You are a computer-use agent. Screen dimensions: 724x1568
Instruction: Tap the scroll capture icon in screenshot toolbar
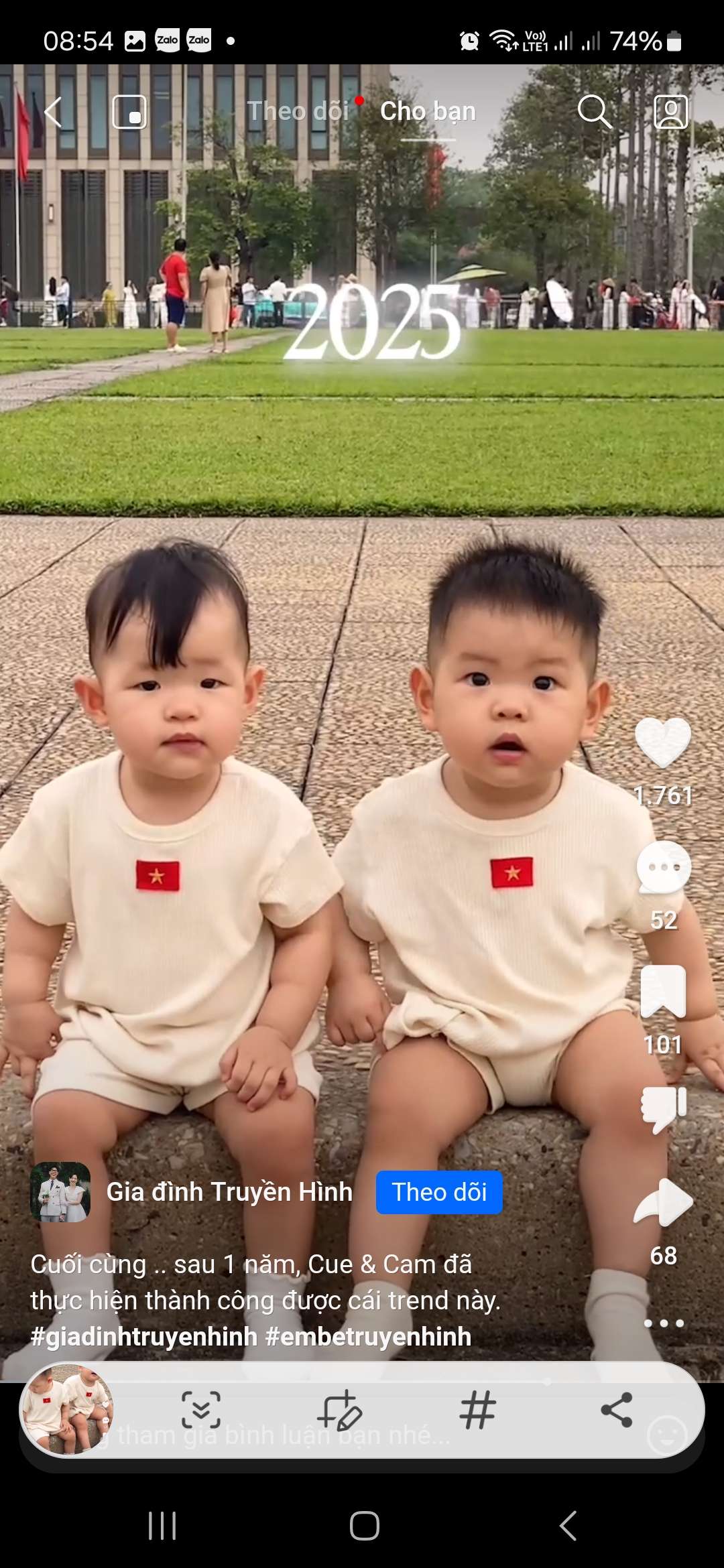201,1410
